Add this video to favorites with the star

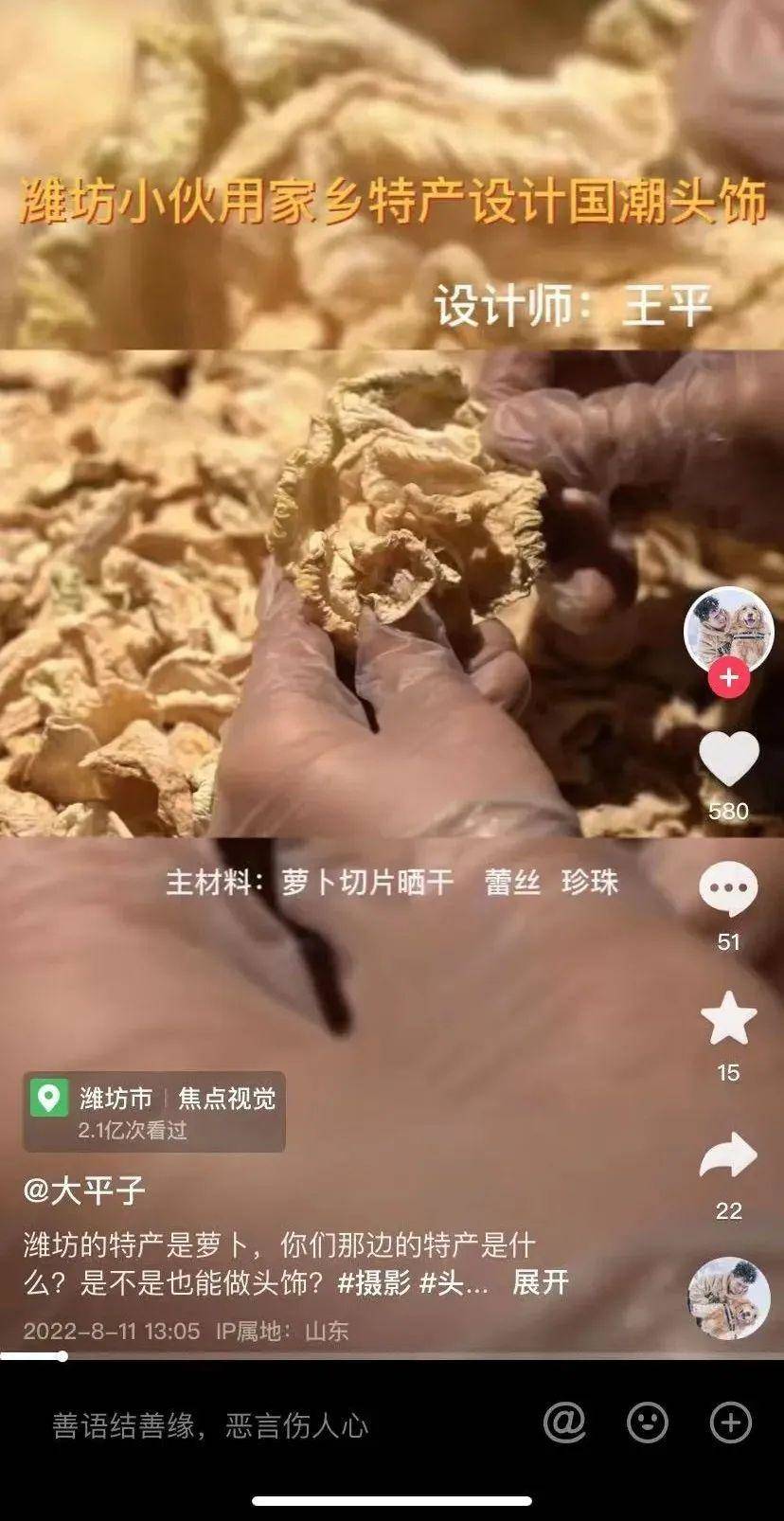pyautogui.click(x=728, y=1021)
